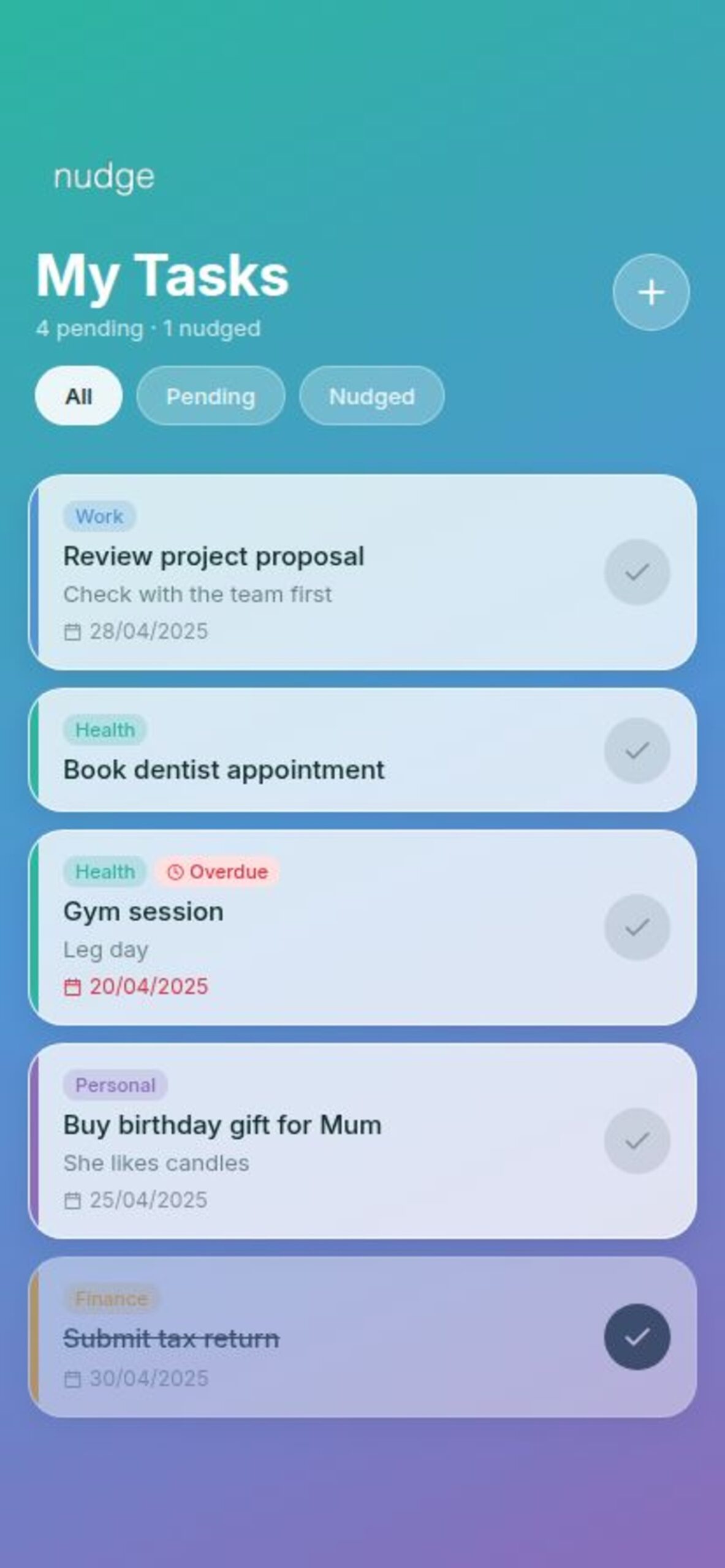The height and width of the screenshot is (1568, 725).
Task: Check off the Gym session task
Action: [637, 927]
